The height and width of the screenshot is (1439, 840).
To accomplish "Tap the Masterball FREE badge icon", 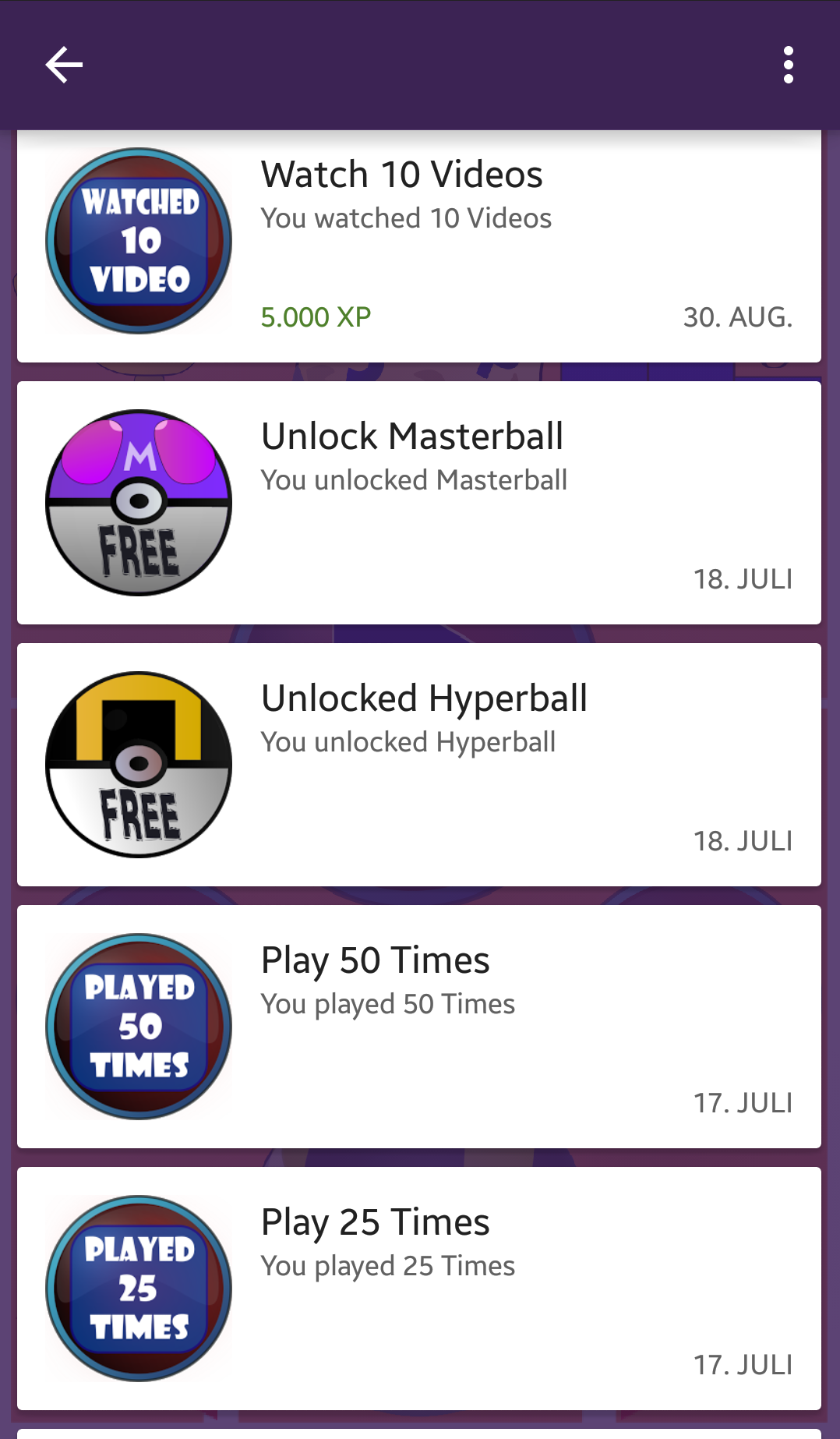I will coord(139,503).
